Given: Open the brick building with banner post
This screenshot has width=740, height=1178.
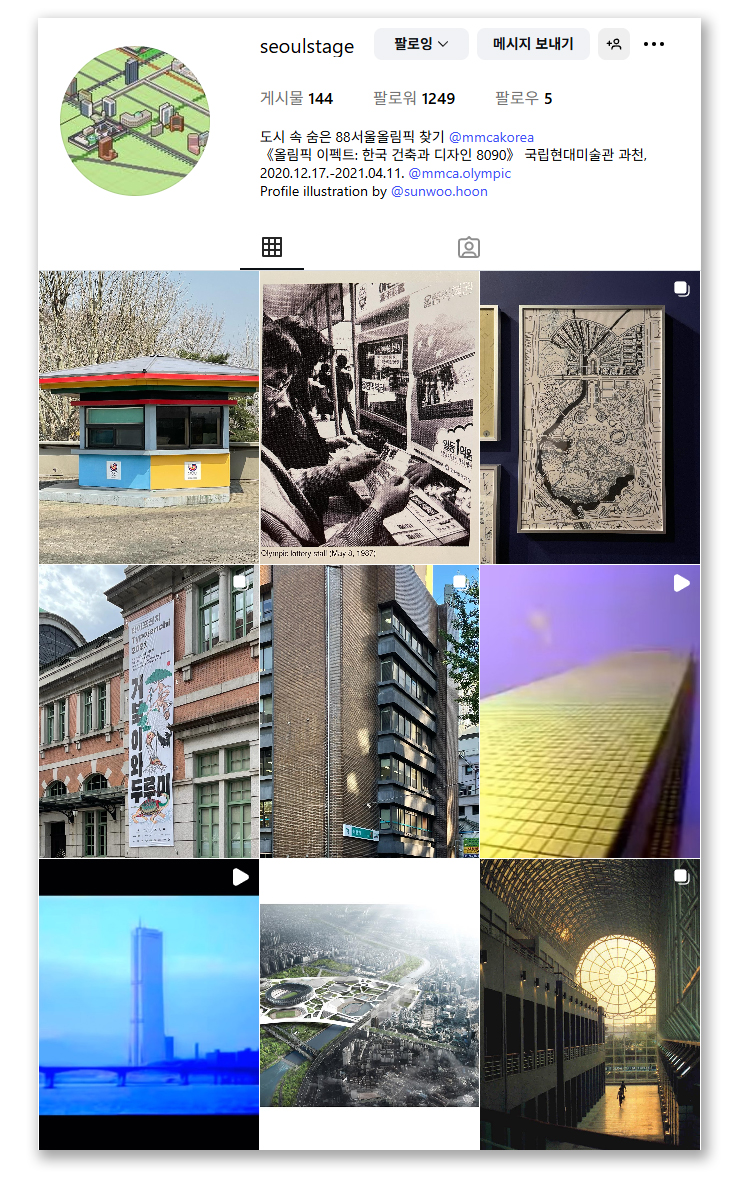Looking at the screenshot, I should tap(149, 711).
